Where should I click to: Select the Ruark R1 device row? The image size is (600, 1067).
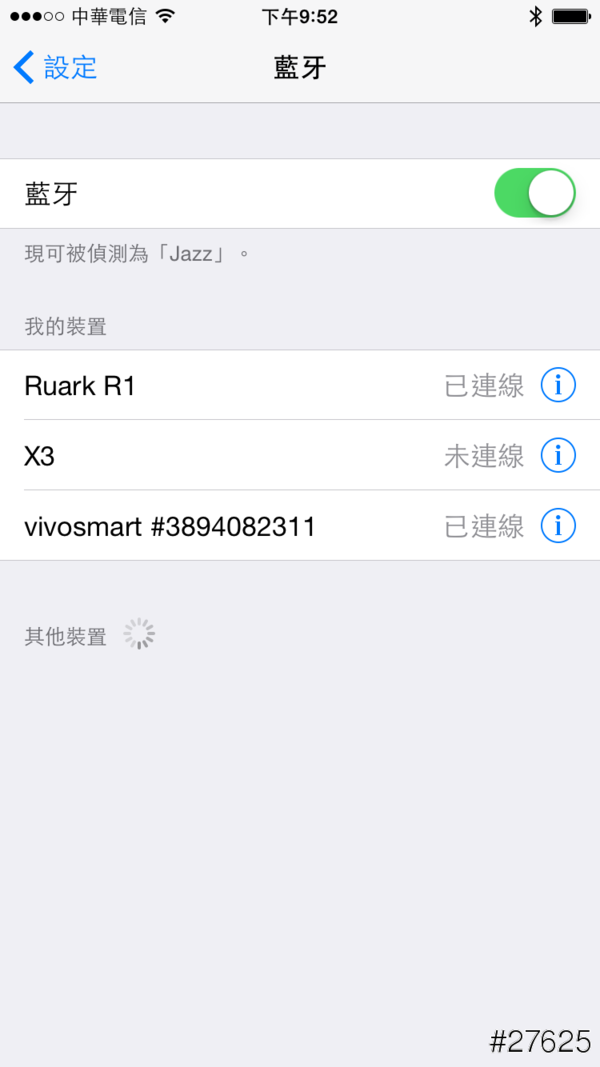click(250, 386)
